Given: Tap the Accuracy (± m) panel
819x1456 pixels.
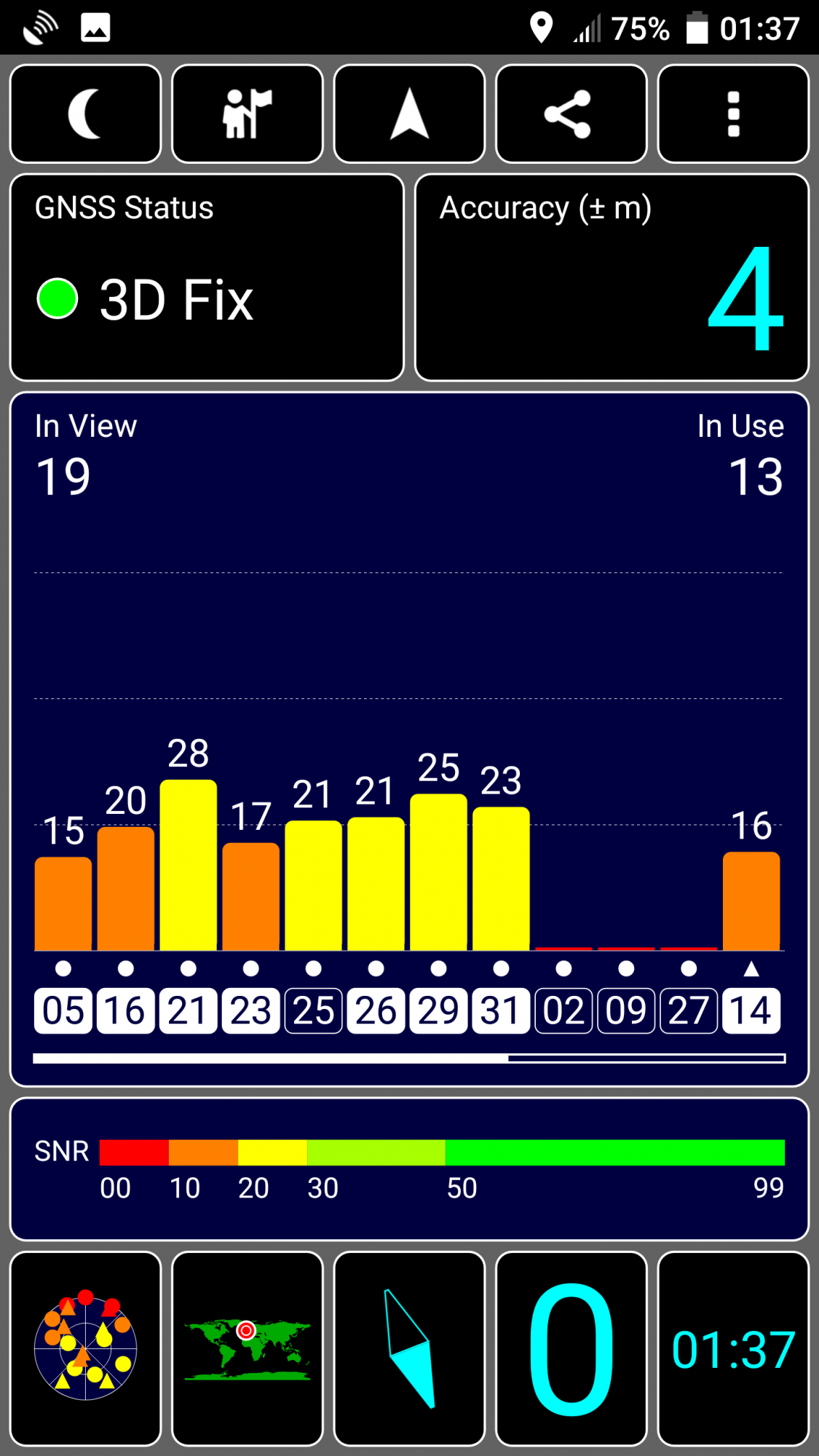Looking at the screenshot, I should (612, 277).
